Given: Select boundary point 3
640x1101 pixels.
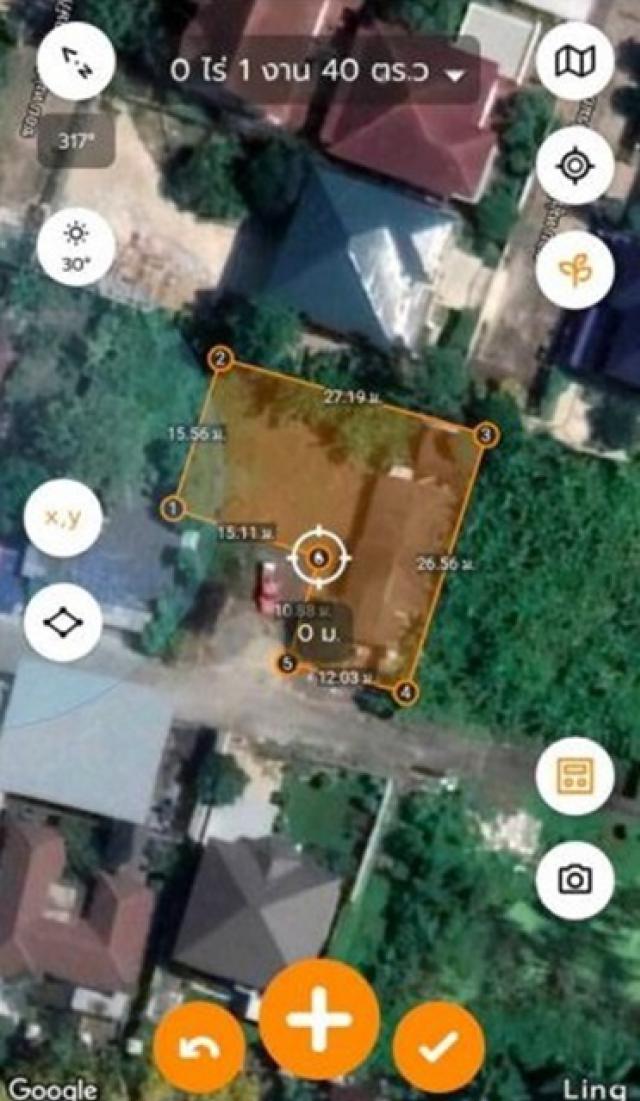Looking at the screenshot, I should 485,434.
